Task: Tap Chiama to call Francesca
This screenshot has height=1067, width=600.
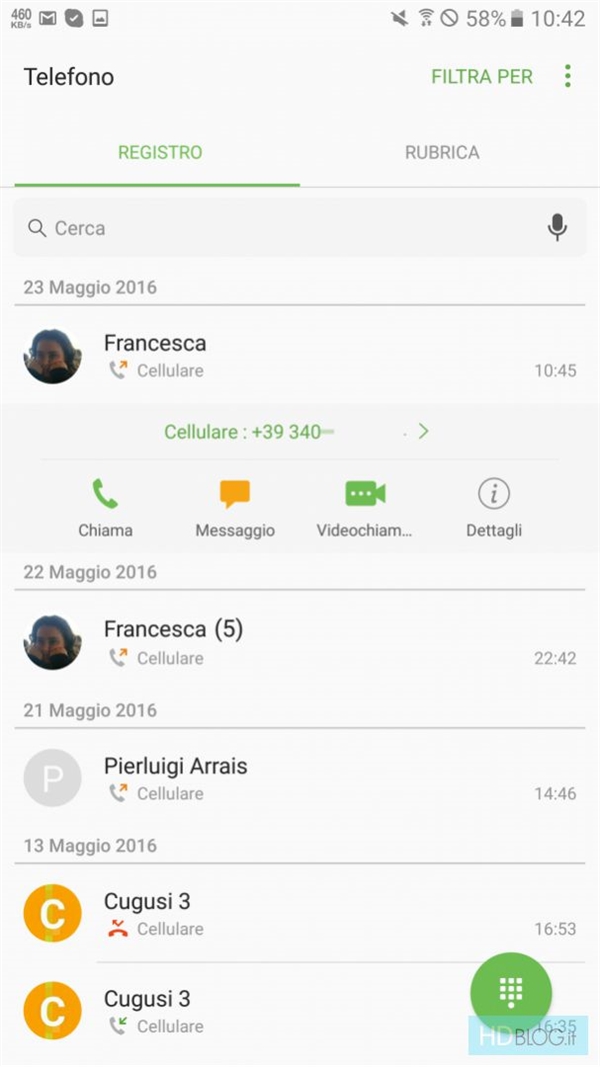Action: click(105, 507)
